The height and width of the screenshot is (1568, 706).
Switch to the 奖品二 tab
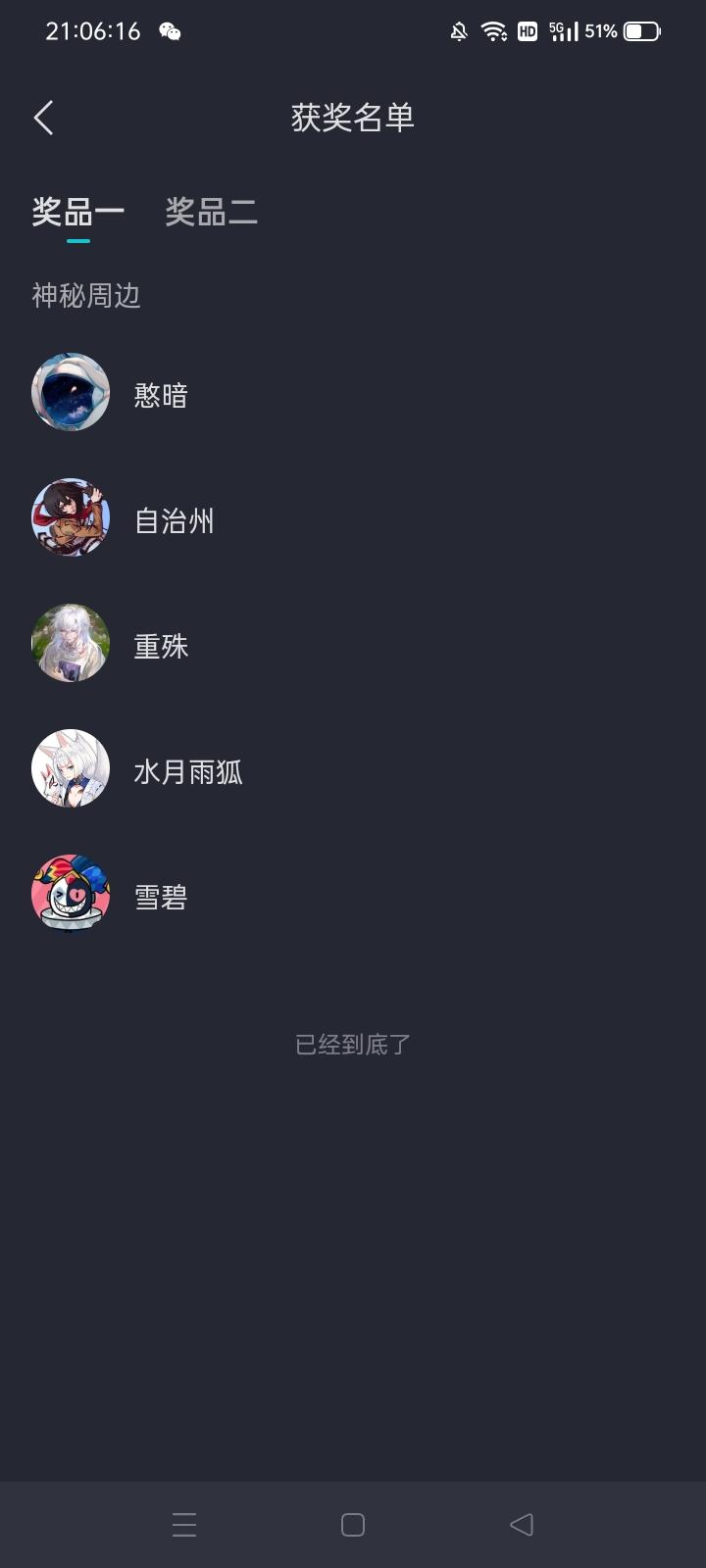[212, 212]
